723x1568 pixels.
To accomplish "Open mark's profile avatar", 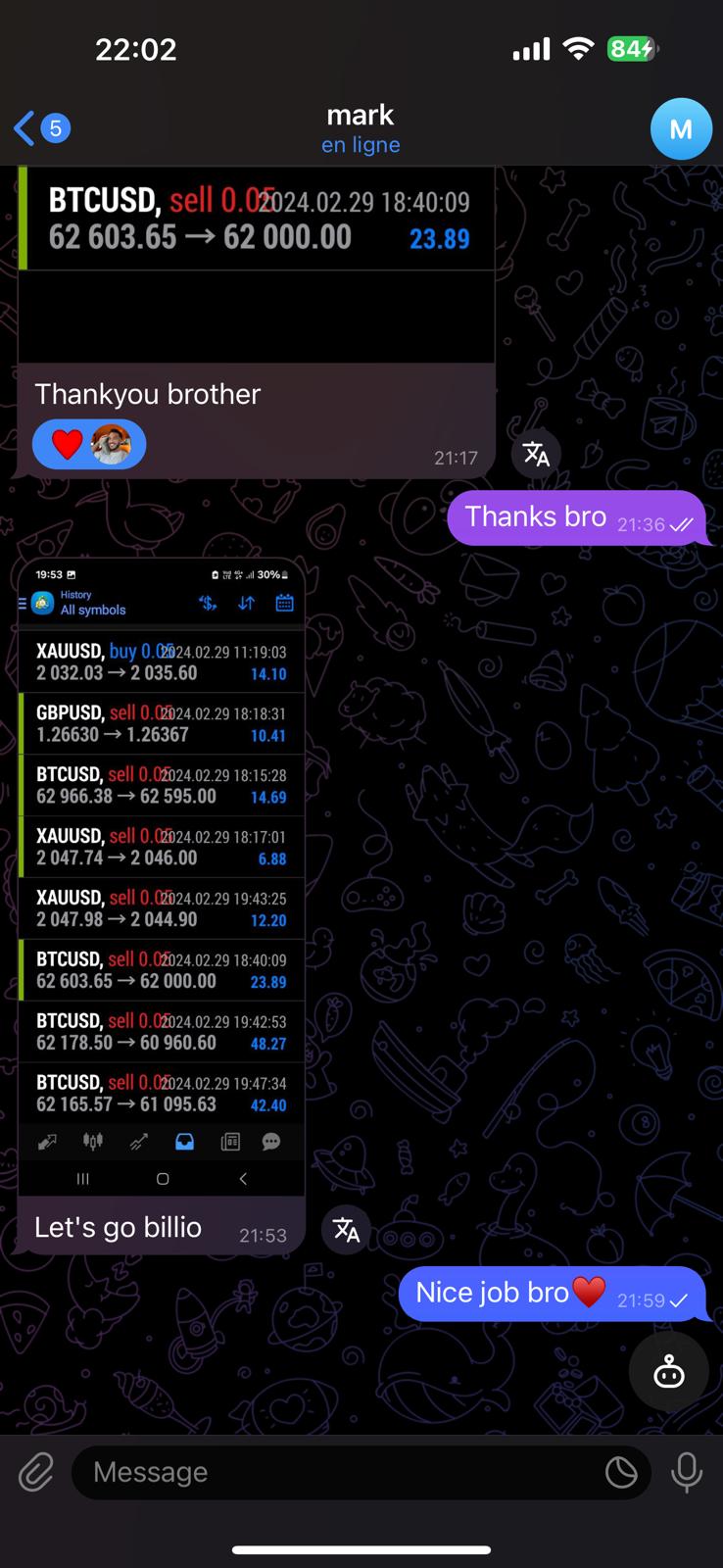I will coord(680,128).
